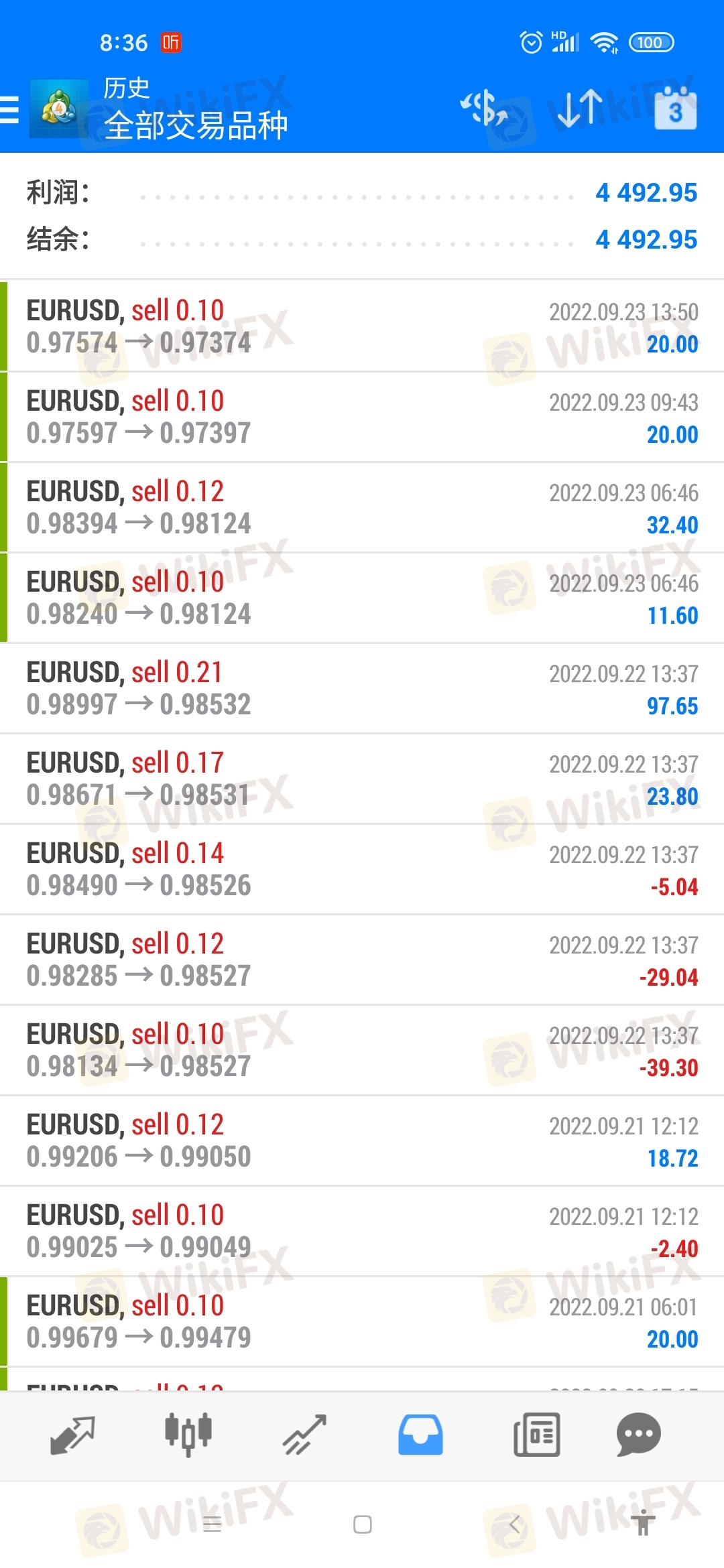This screenshot has height=1568, width=724.
Task: Expand the EURUSD trade at 2022.09.23 13:50
Action: click(x=362, y=326)
